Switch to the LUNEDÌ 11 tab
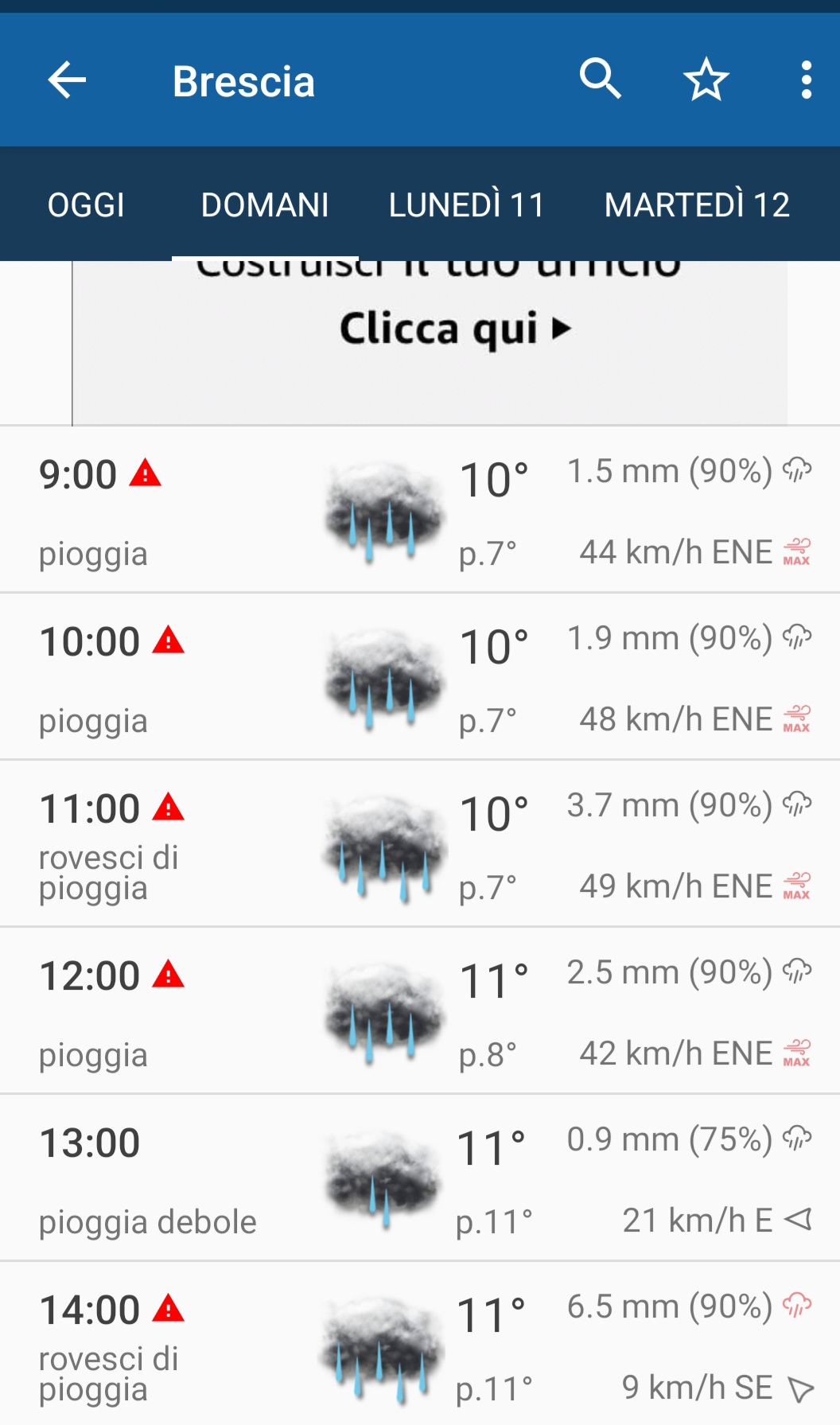The width and height of the screenshot is (840, 1425). (466, 205)
